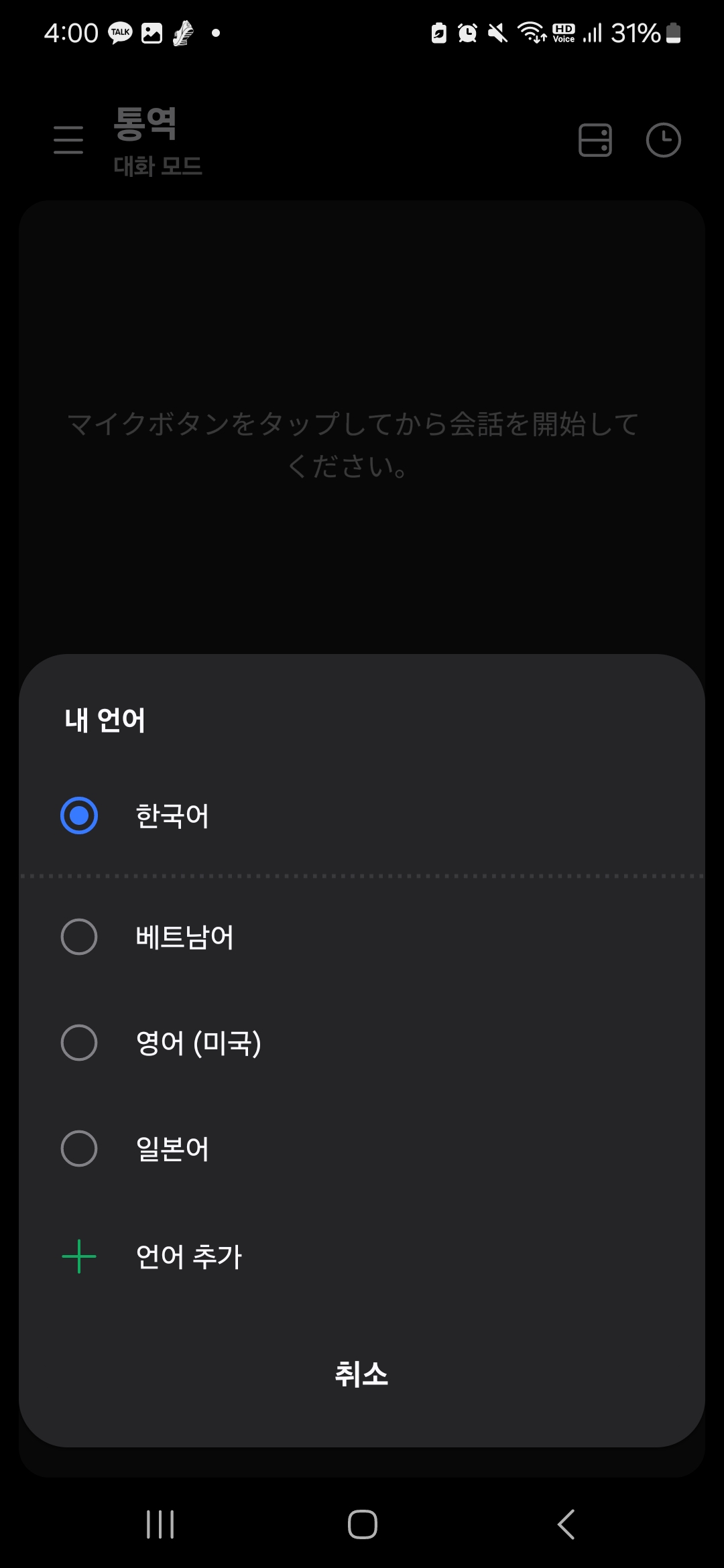Tap the back navigation arrow

tap(565, 1524)
